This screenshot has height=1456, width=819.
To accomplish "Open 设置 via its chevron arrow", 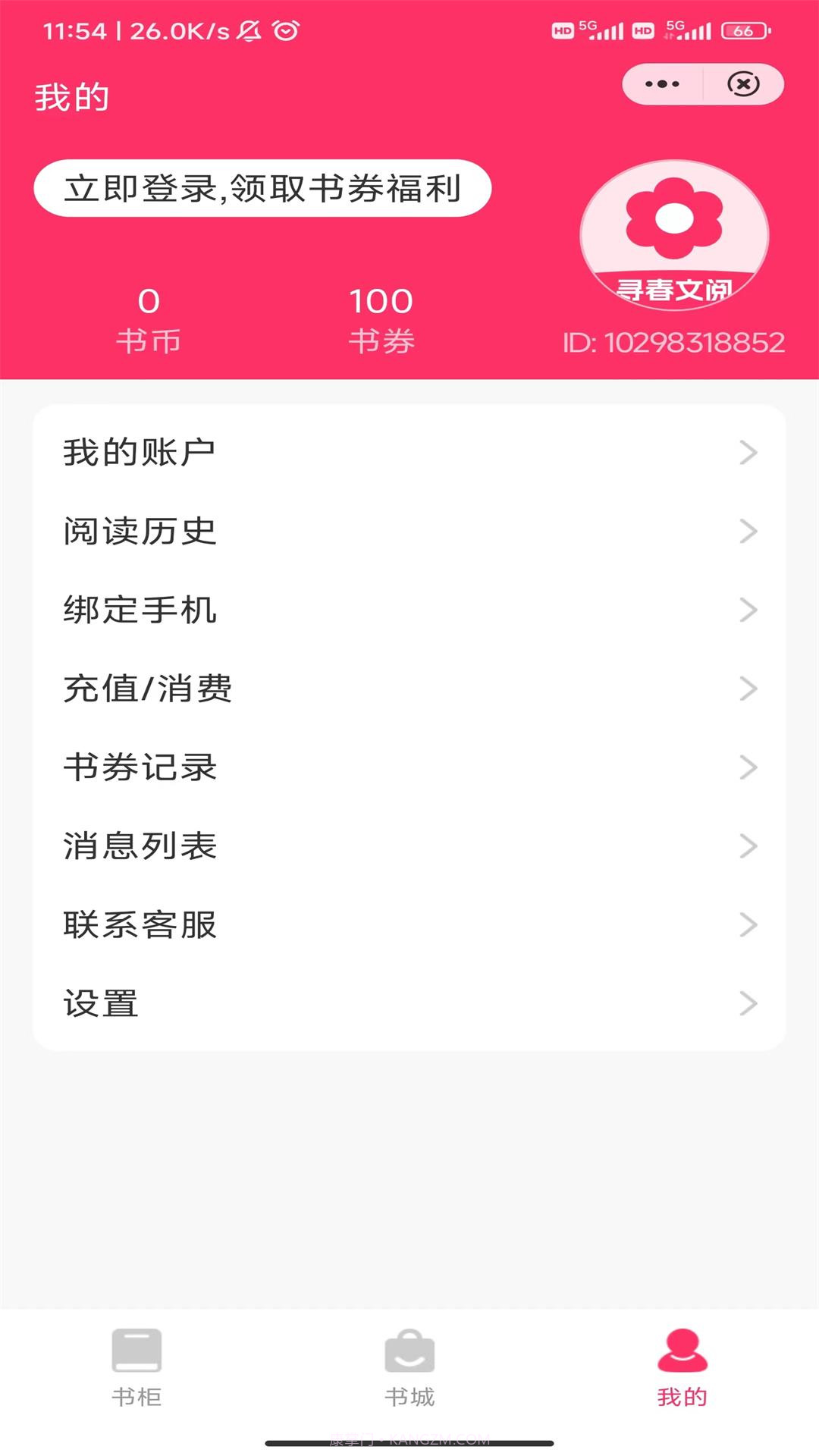I will (747, 1004).
